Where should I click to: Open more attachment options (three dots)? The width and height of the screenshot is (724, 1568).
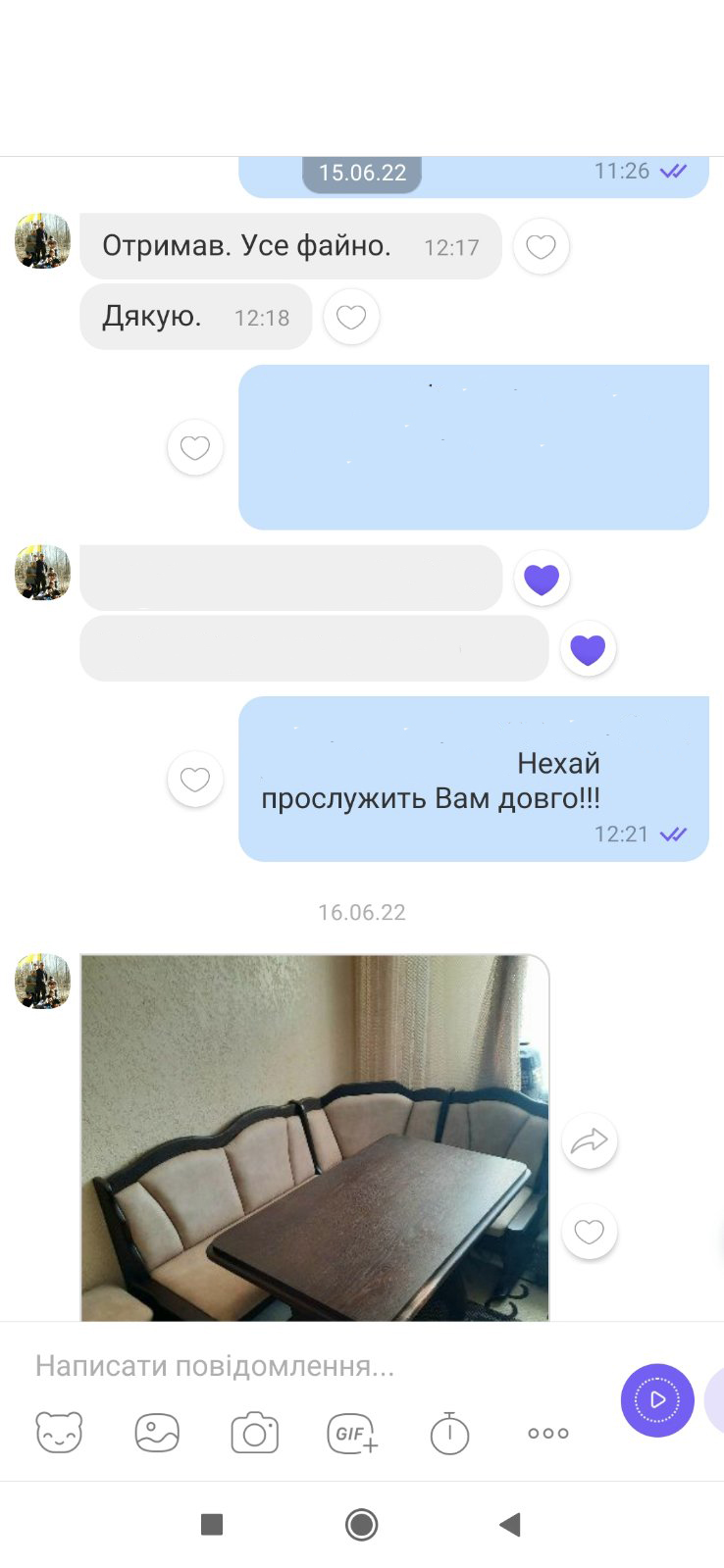(548, 1433)
